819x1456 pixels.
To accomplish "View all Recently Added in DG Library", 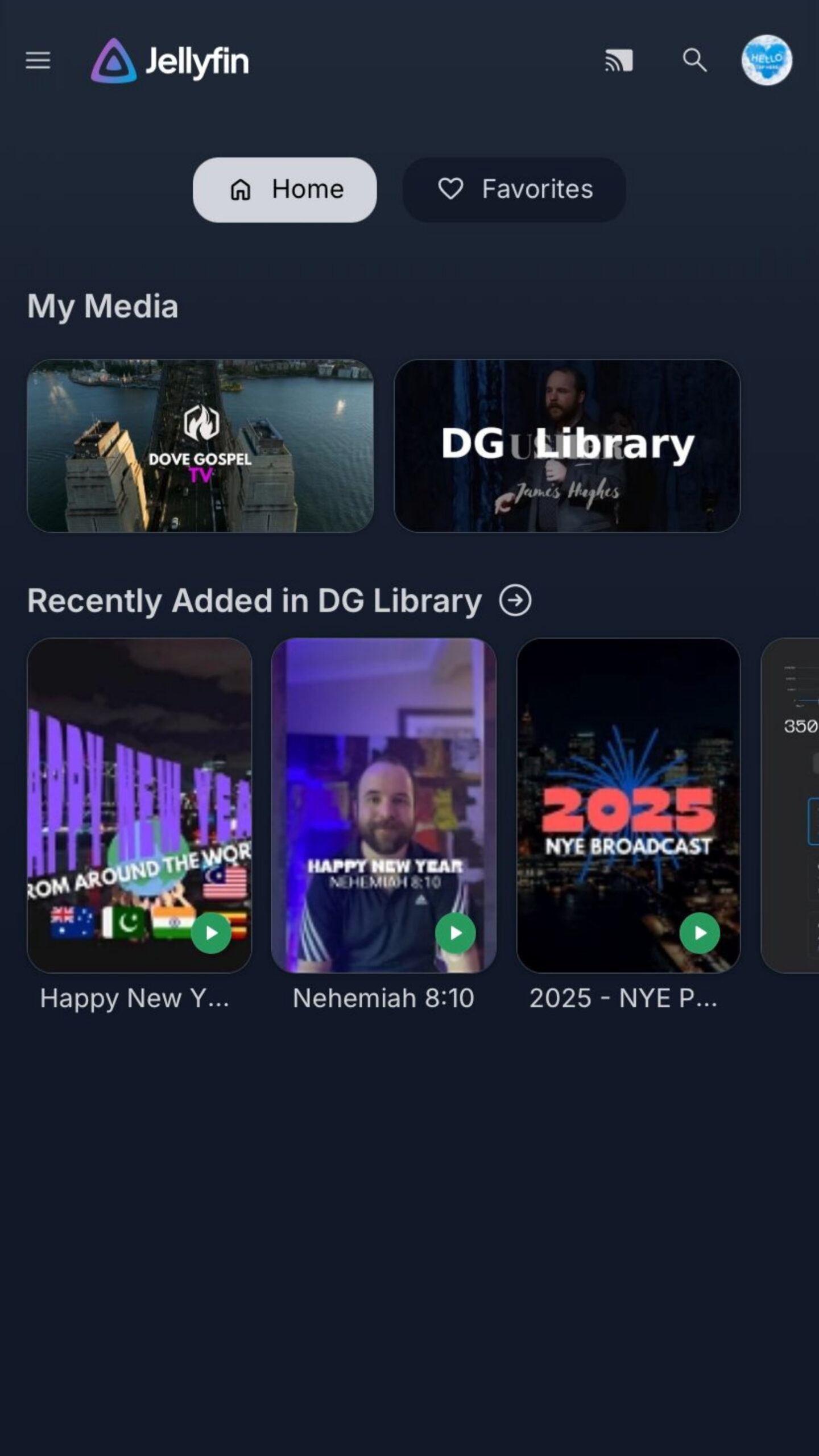I will 515,601.
